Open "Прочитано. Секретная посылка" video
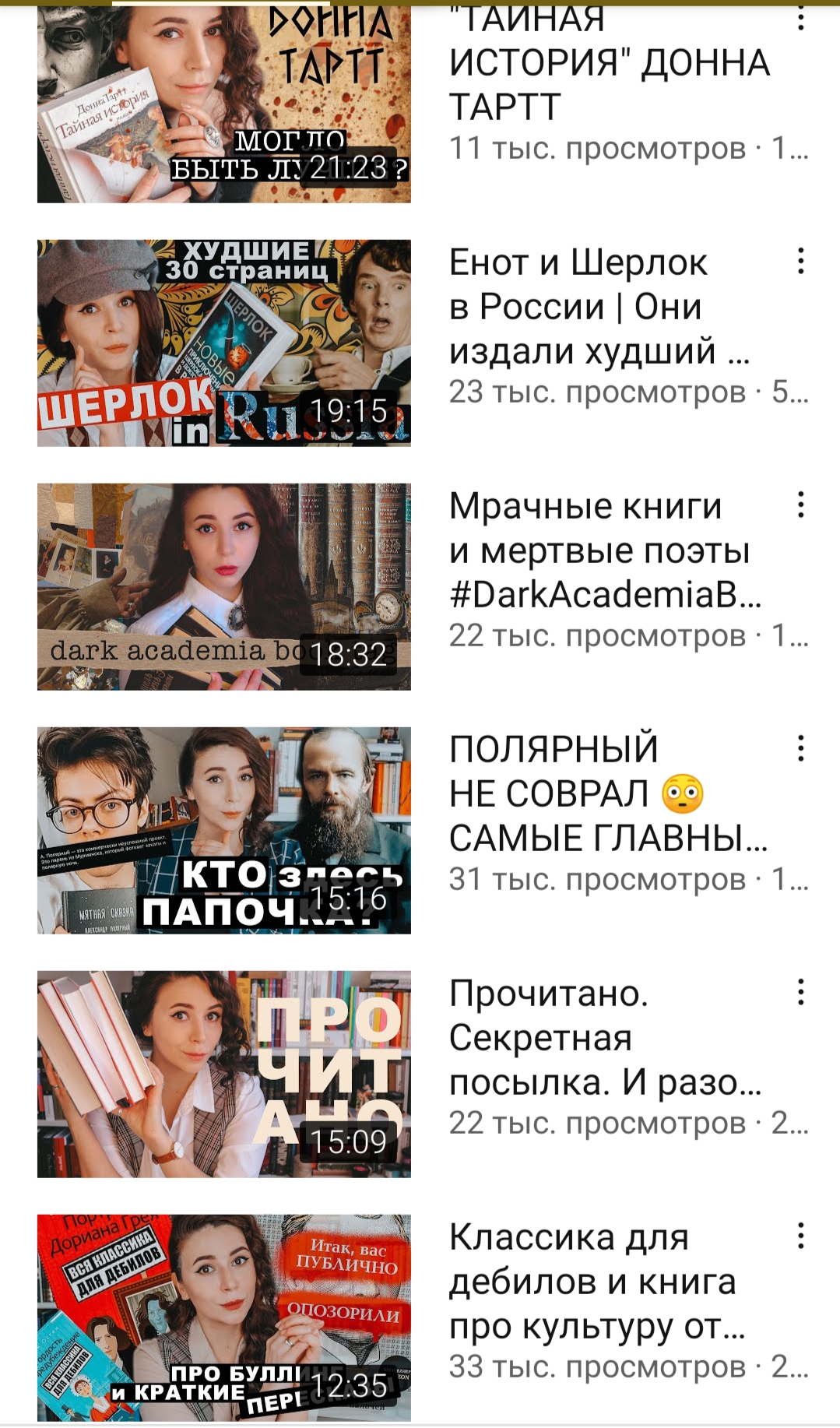This screenshot has width=840, height=1428. click(223, 1074)
